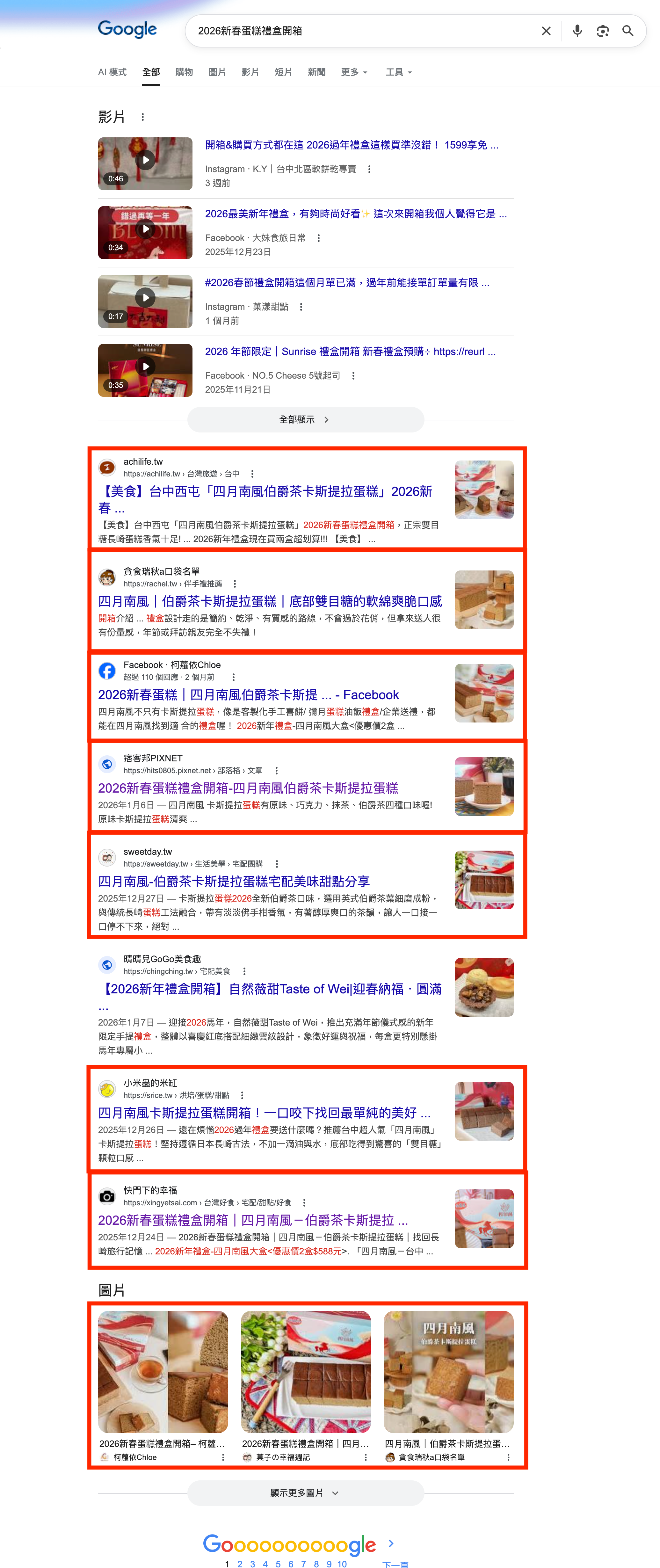Play the K.Y 台中北區軟餅乾專賣 video
The width and height of the screenshot is (660, 1568).
(x=145, y=161)
